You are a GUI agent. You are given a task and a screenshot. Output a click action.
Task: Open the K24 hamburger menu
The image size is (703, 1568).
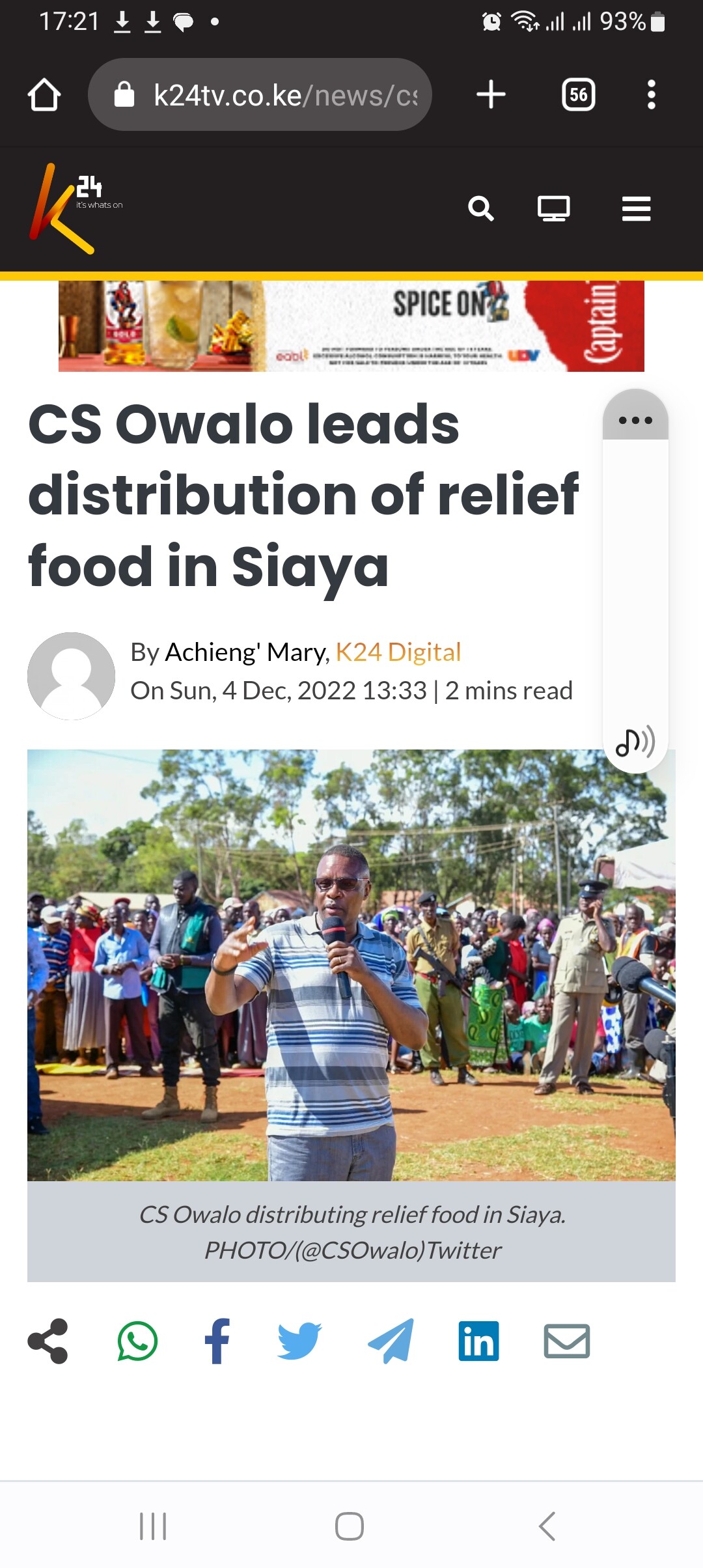pos(636,209)
